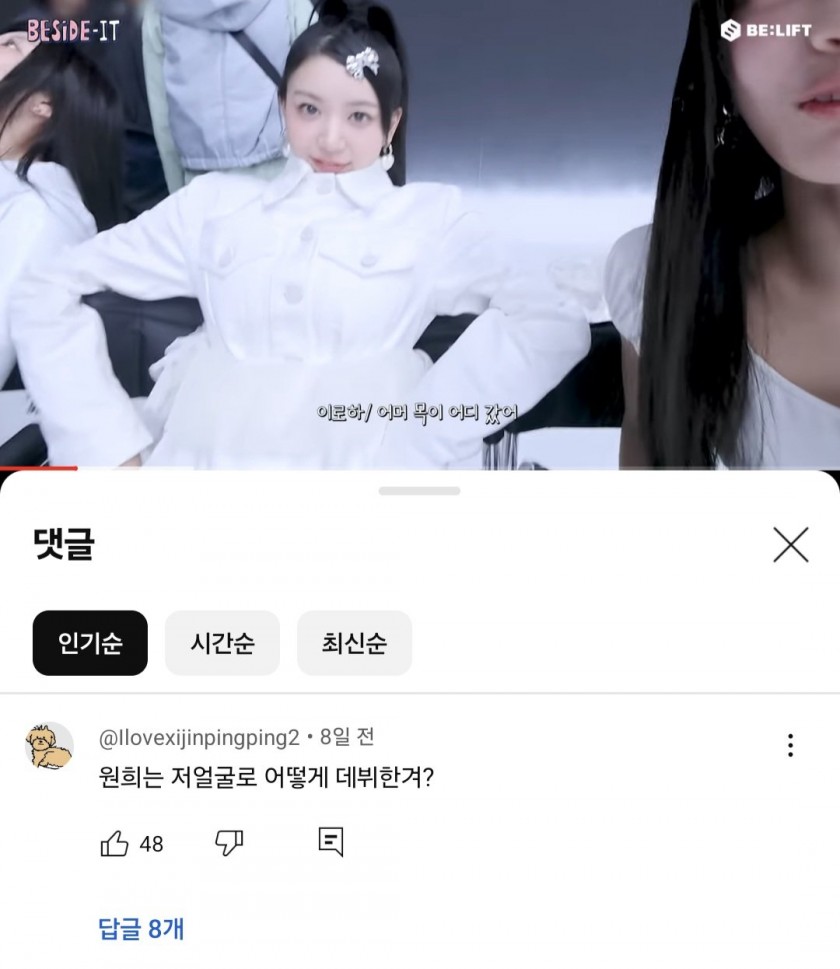This screenshot has width=840, height=969.
Task: Like the comment with 48 likes
Action: coord(115,844)
